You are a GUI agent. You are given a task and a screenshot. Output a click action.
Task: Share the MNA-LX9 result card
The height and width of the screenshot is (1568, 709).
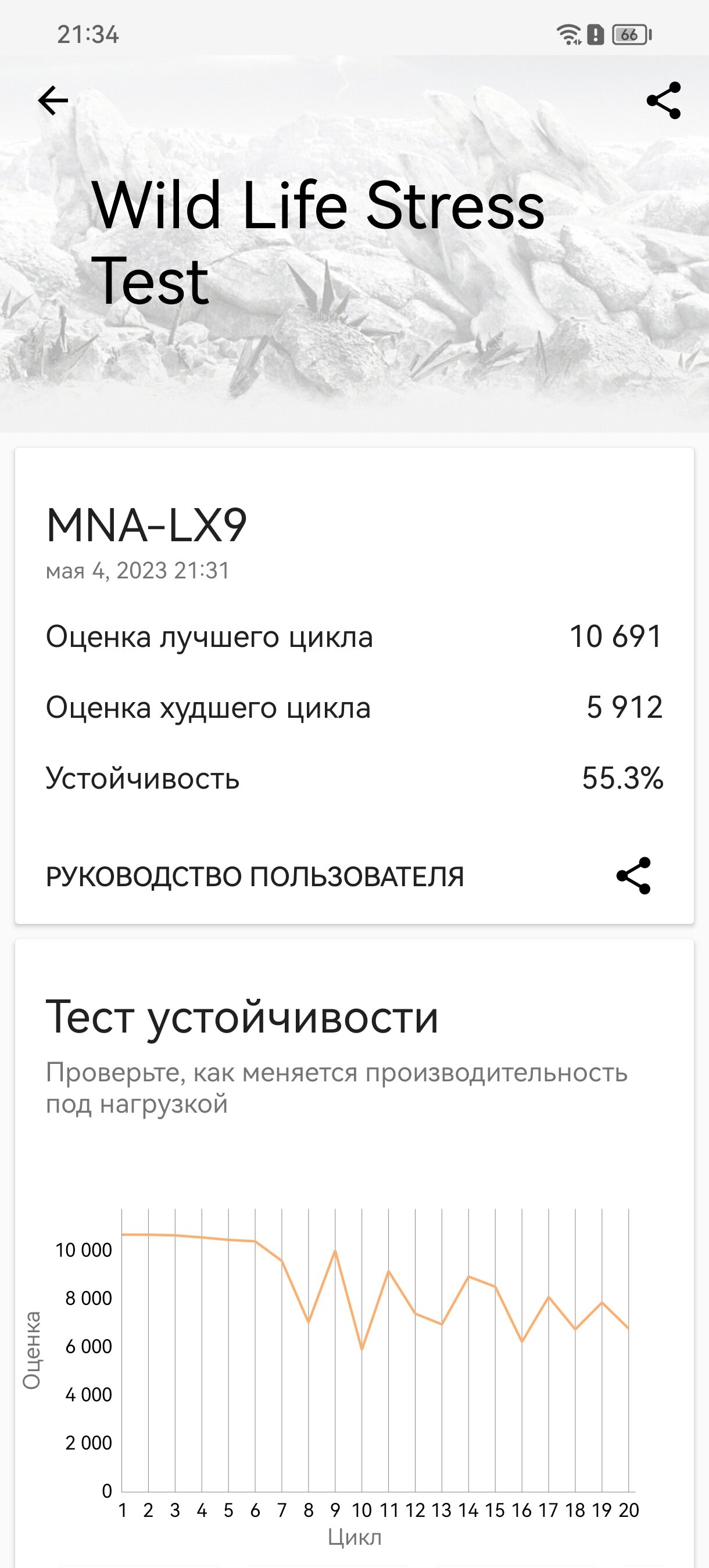coord(633,876)
